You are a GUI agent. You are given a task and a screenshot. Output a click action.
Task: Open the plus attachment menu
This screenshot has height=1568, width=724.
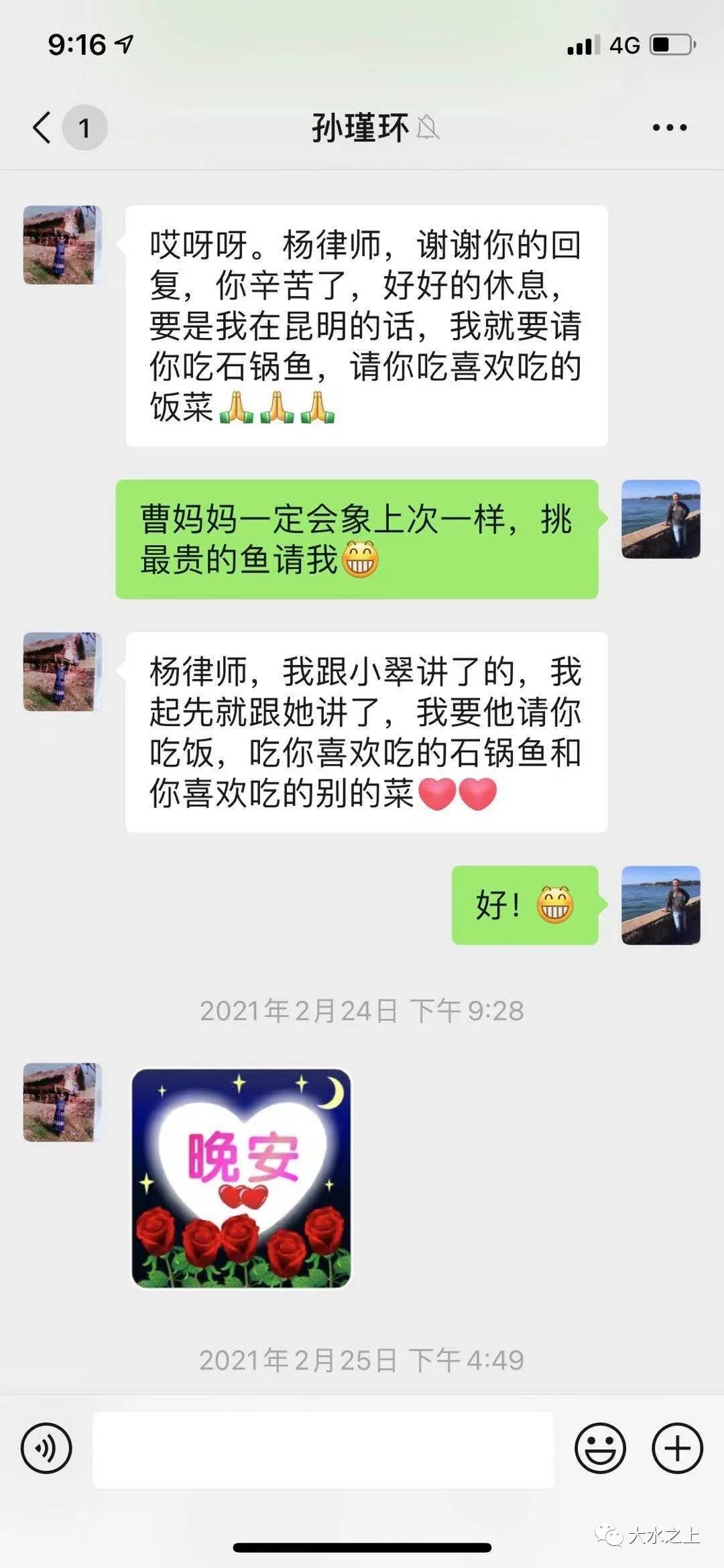tap(677, 1448)
